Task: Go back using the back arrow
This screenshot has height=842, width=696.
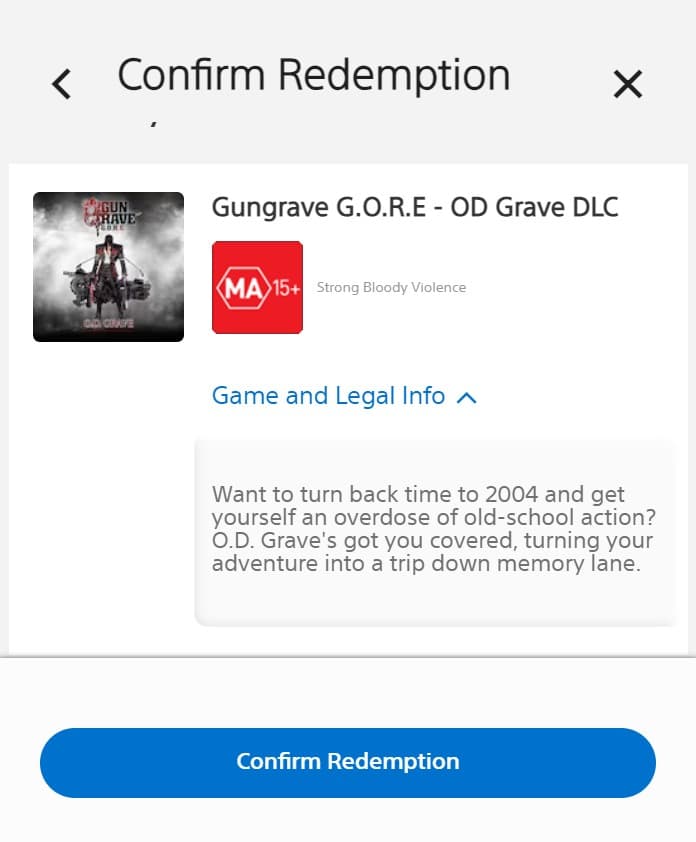Action: (62, 84)
